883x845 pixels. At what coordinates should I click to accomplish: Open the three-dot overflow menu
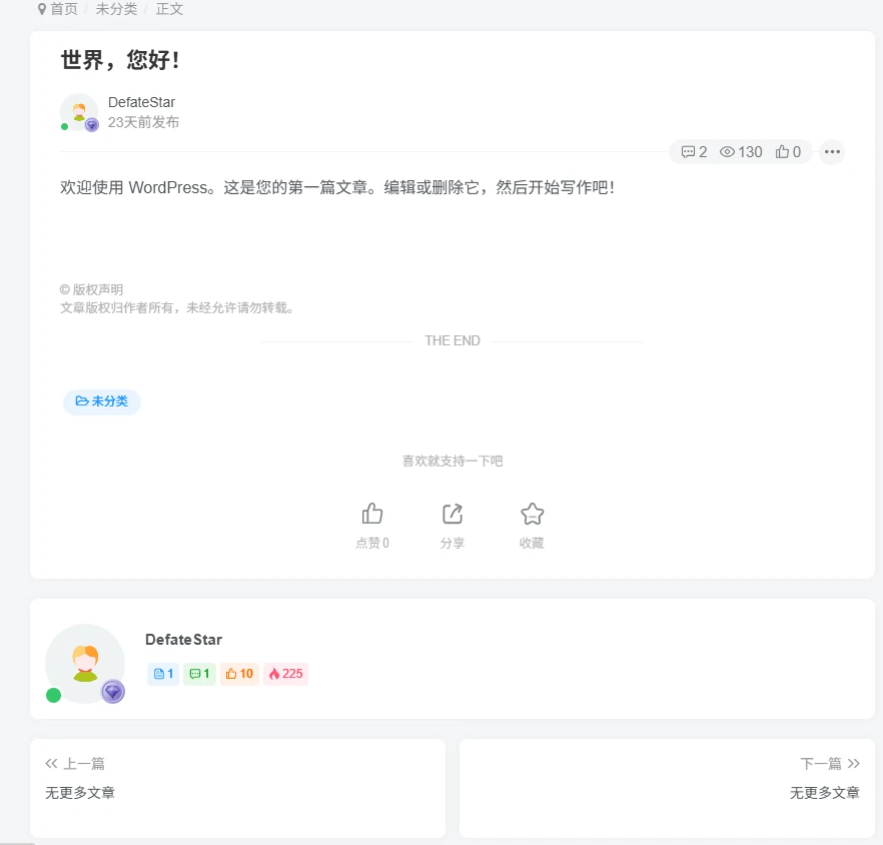click(832, 152)
